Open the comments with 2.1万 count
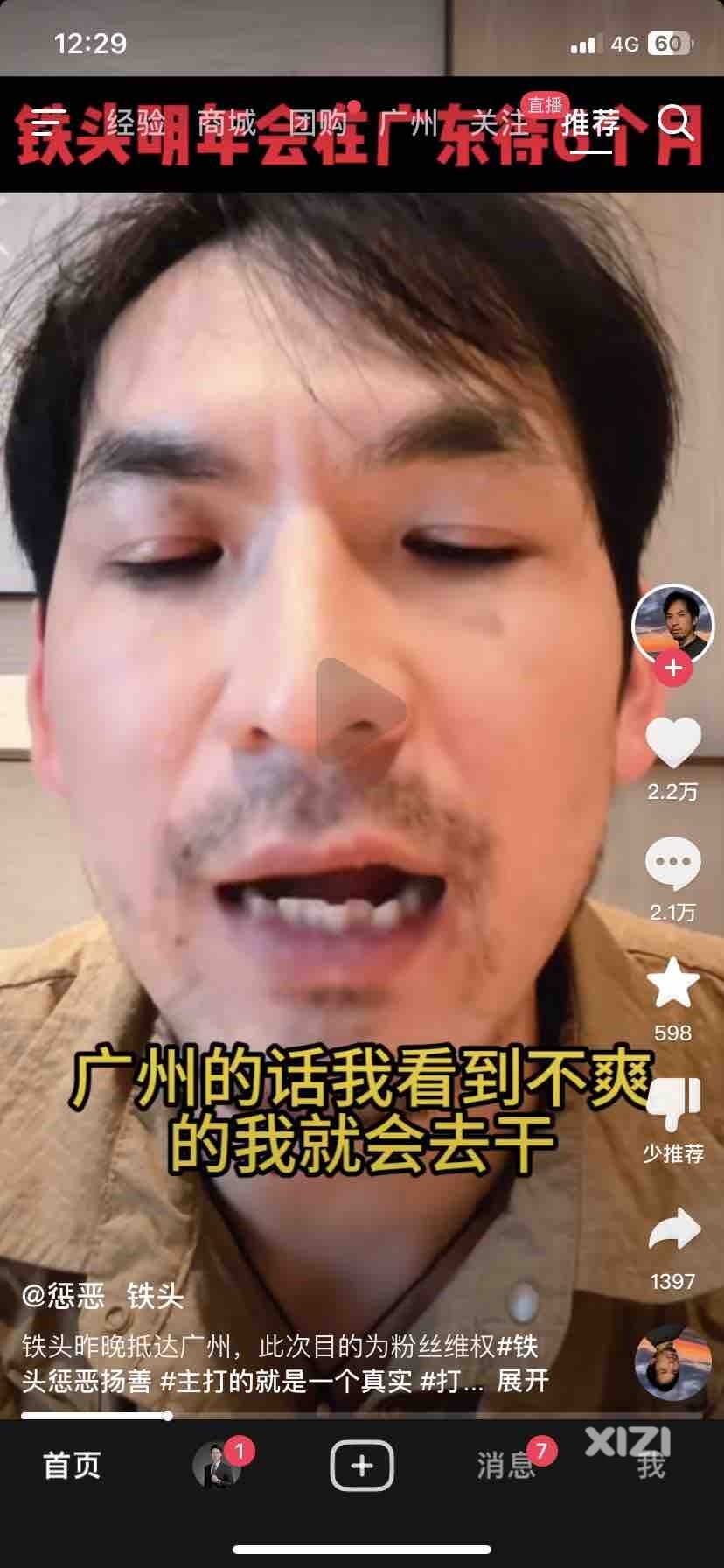The width and height of the screenshot is (724, 1568). (x=672, y=864)
